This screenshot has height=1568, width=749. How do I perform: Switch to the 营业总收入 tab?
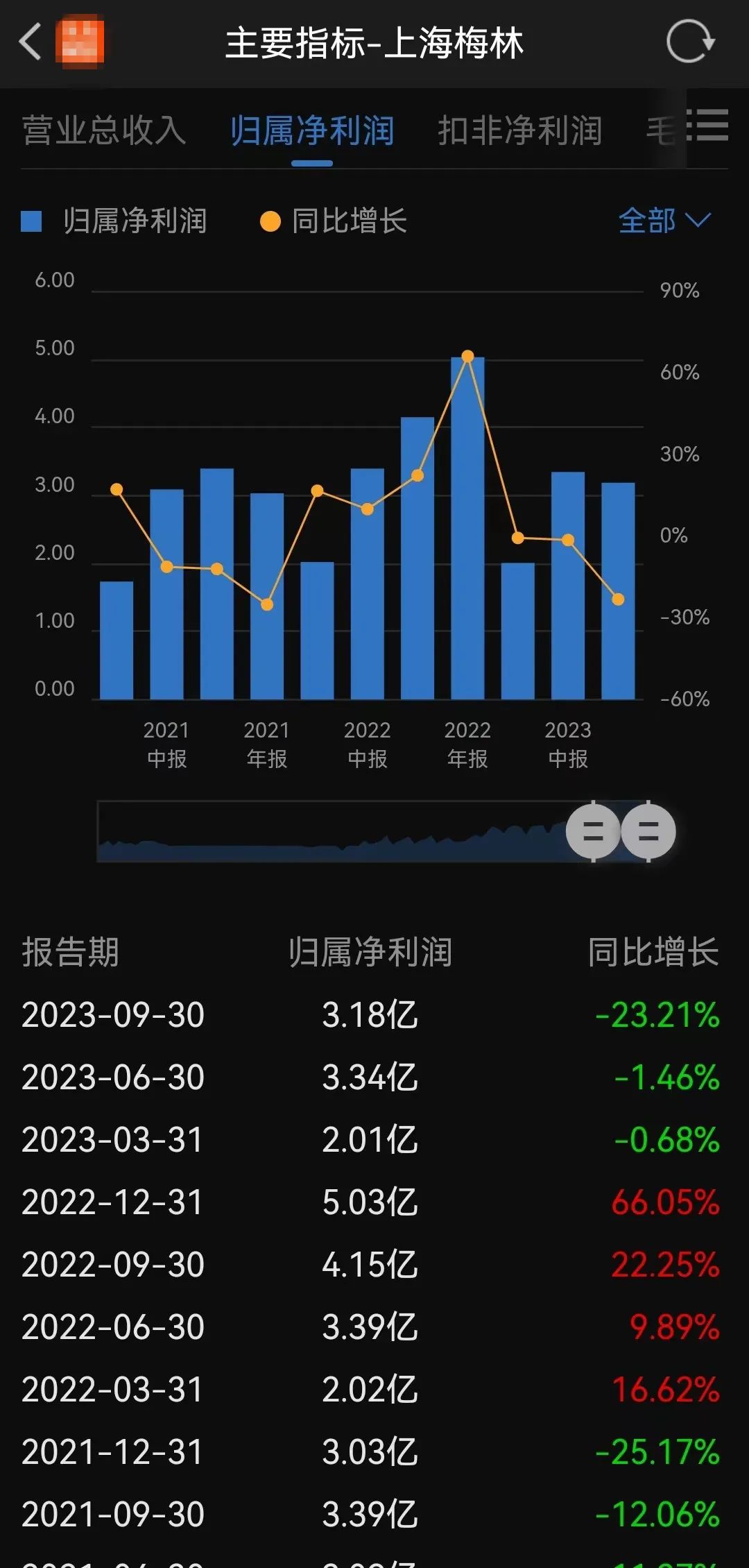click(x=104, y=130)
